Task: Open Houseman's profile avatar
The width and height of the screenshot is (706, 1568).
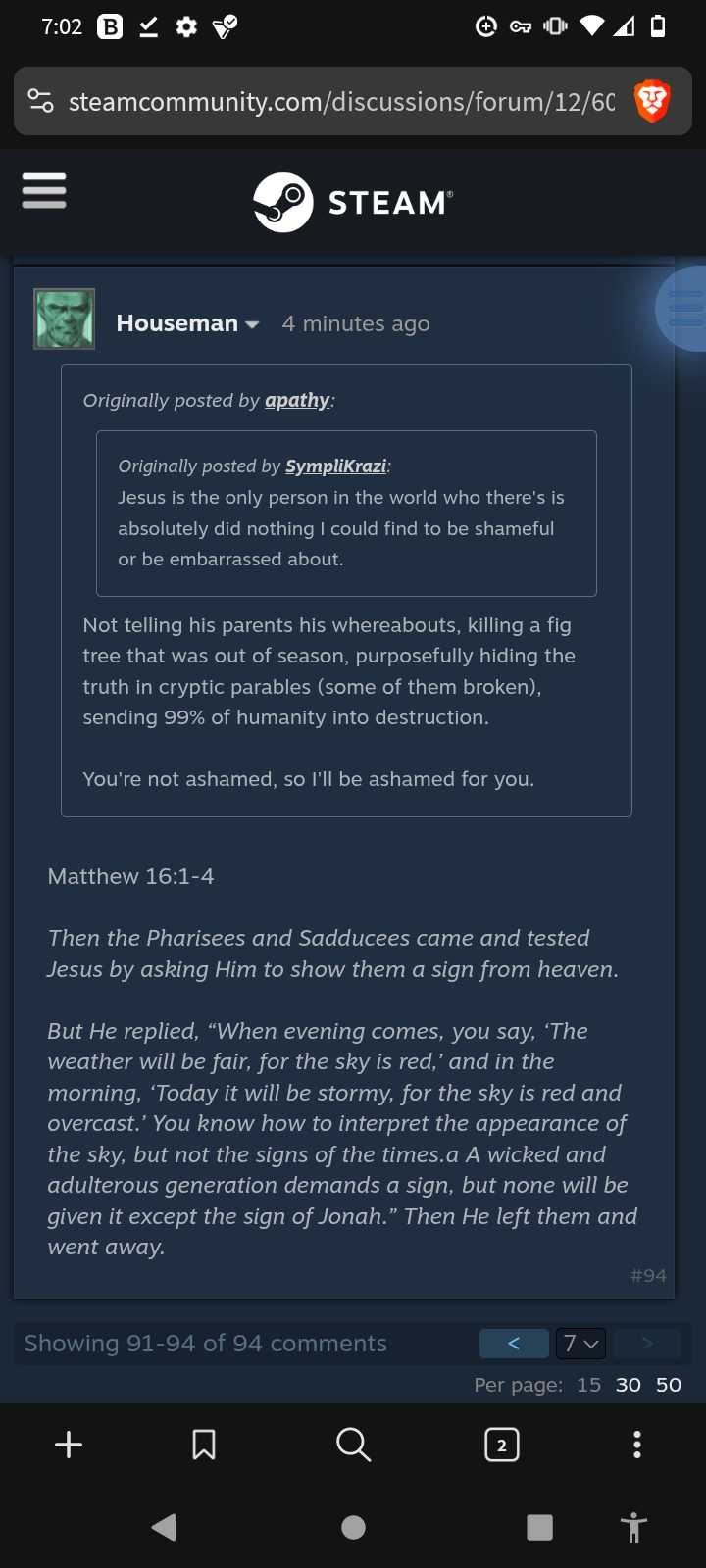Action: coord(65,319)
